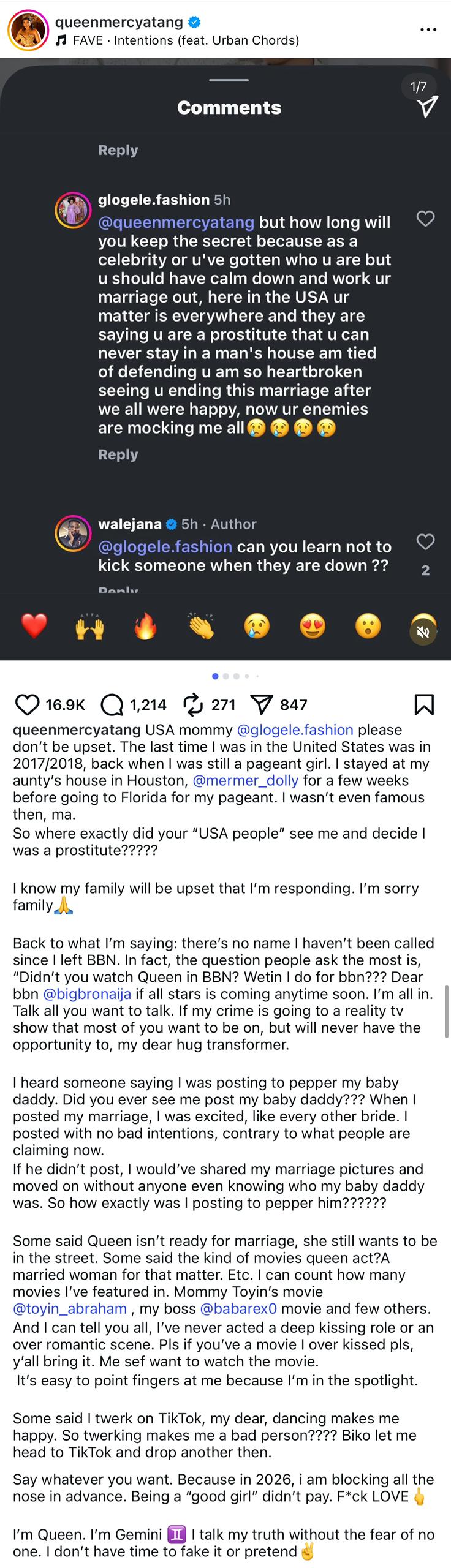Open the post overflow menu
451x1568 pixels.
428,30
